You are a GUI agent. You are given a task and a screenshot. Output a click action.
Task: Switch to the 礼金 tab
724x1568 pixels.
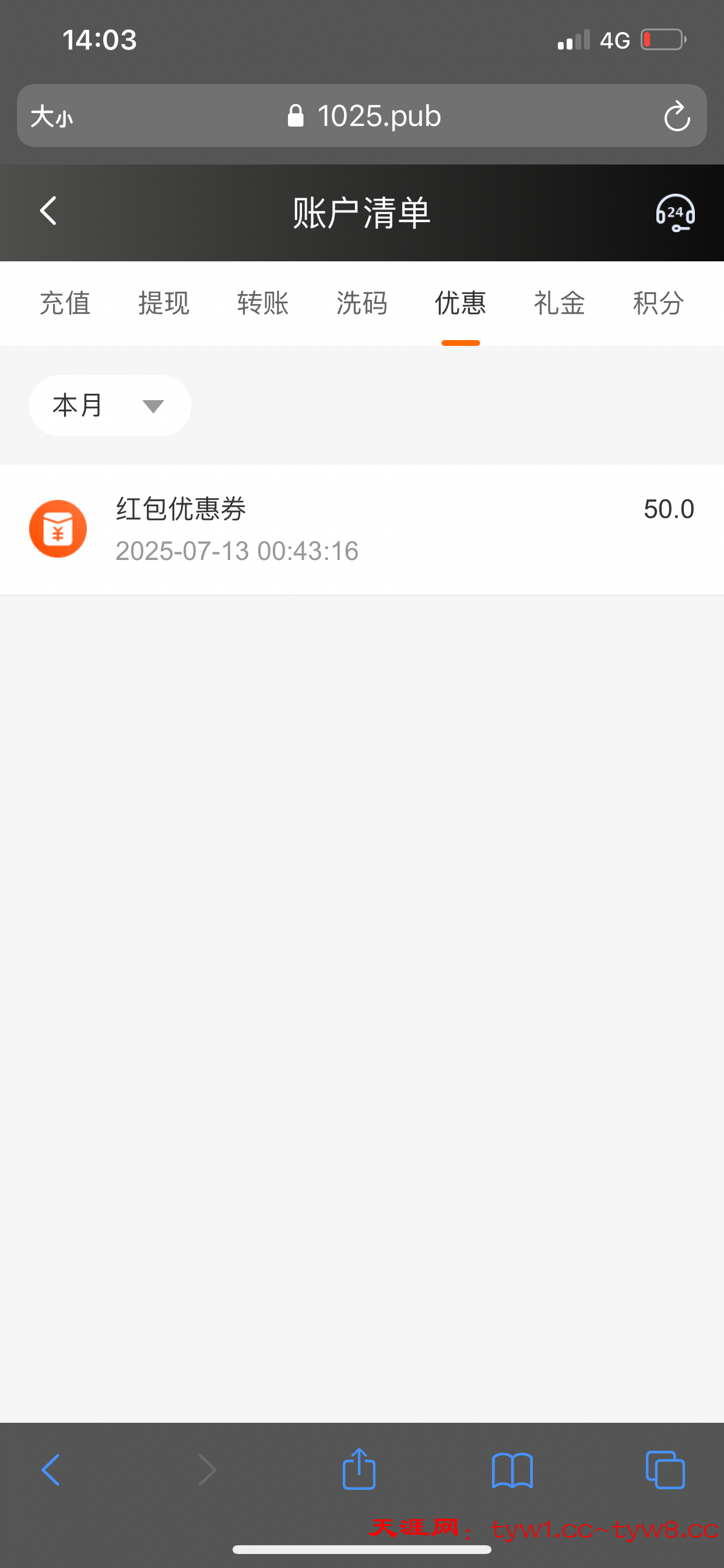(559, 304)
